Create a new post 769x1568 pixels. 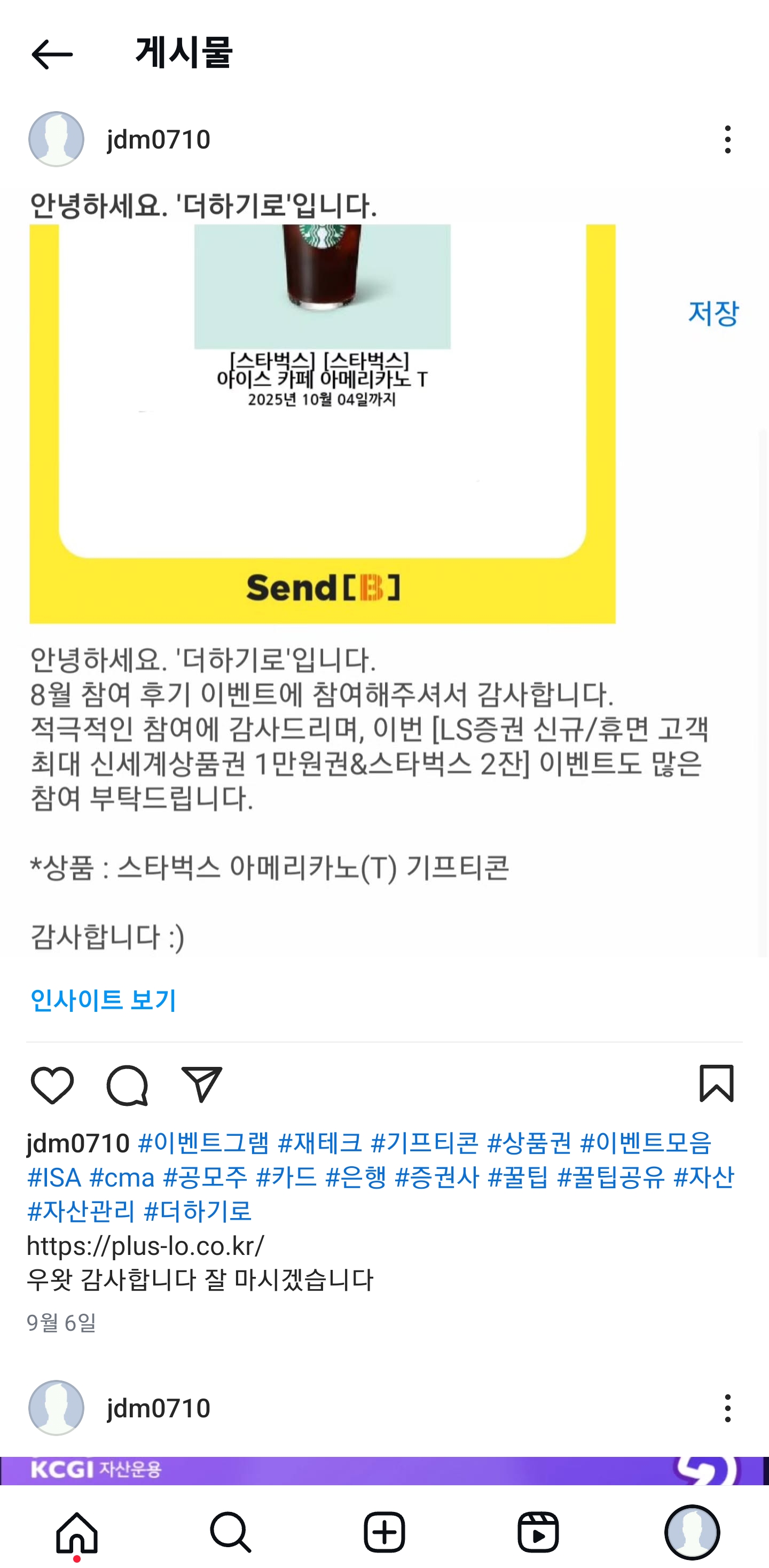[384, 1532]
